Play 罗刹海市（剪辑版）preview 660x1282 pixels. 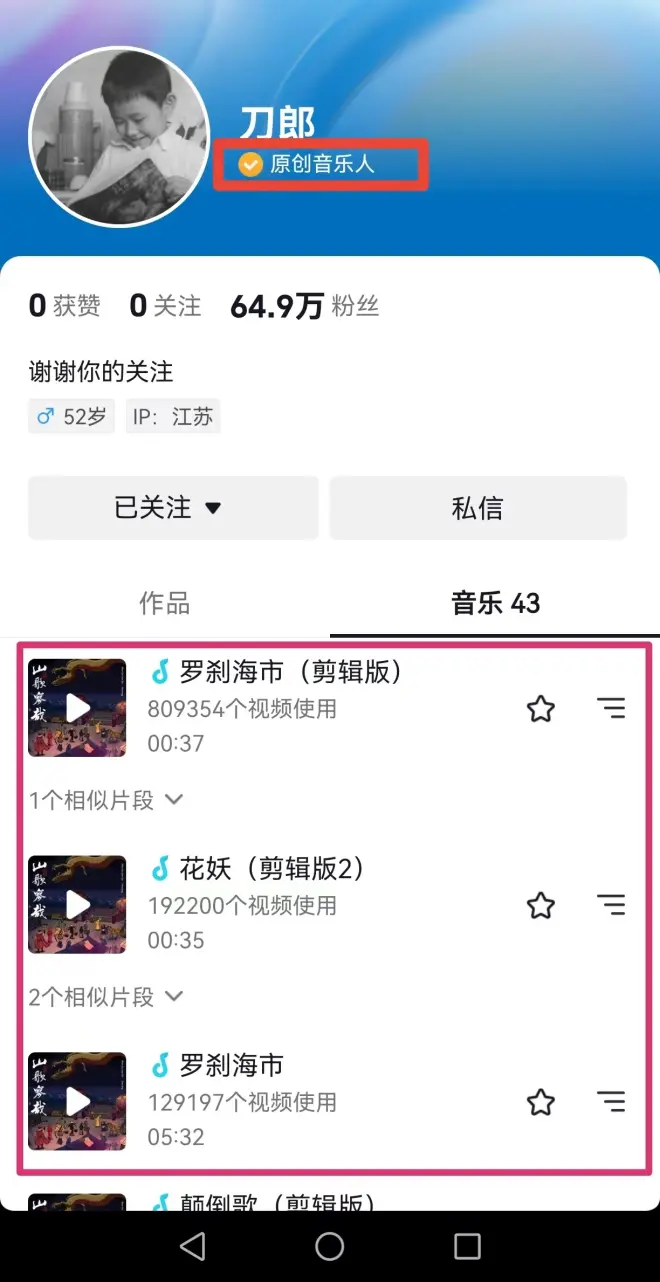77,708
